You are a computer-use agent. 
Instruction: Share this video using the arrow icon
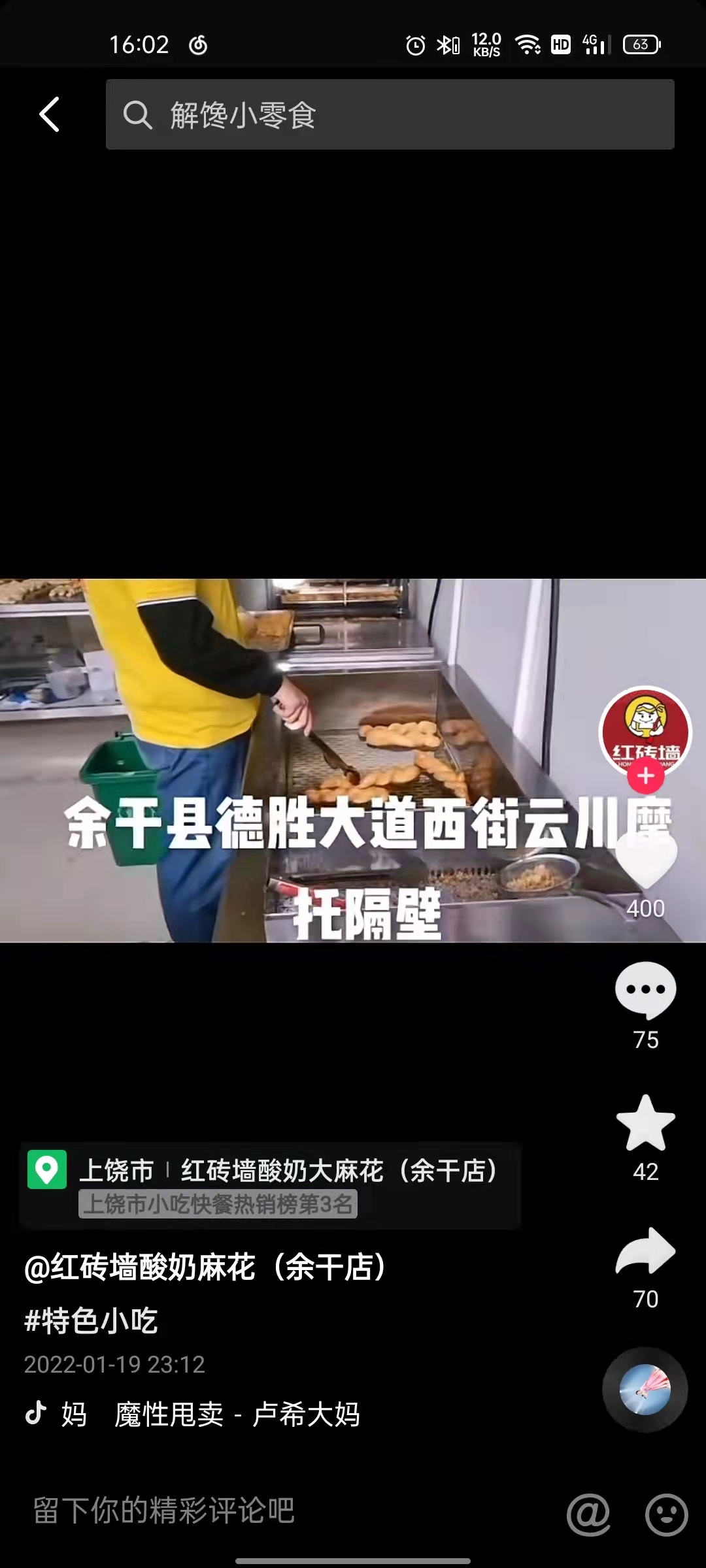pos(645,1252)
